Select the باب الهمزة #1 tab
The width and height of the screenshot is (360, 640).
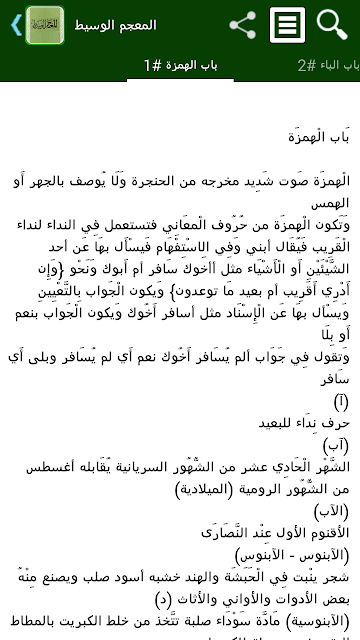180,66
